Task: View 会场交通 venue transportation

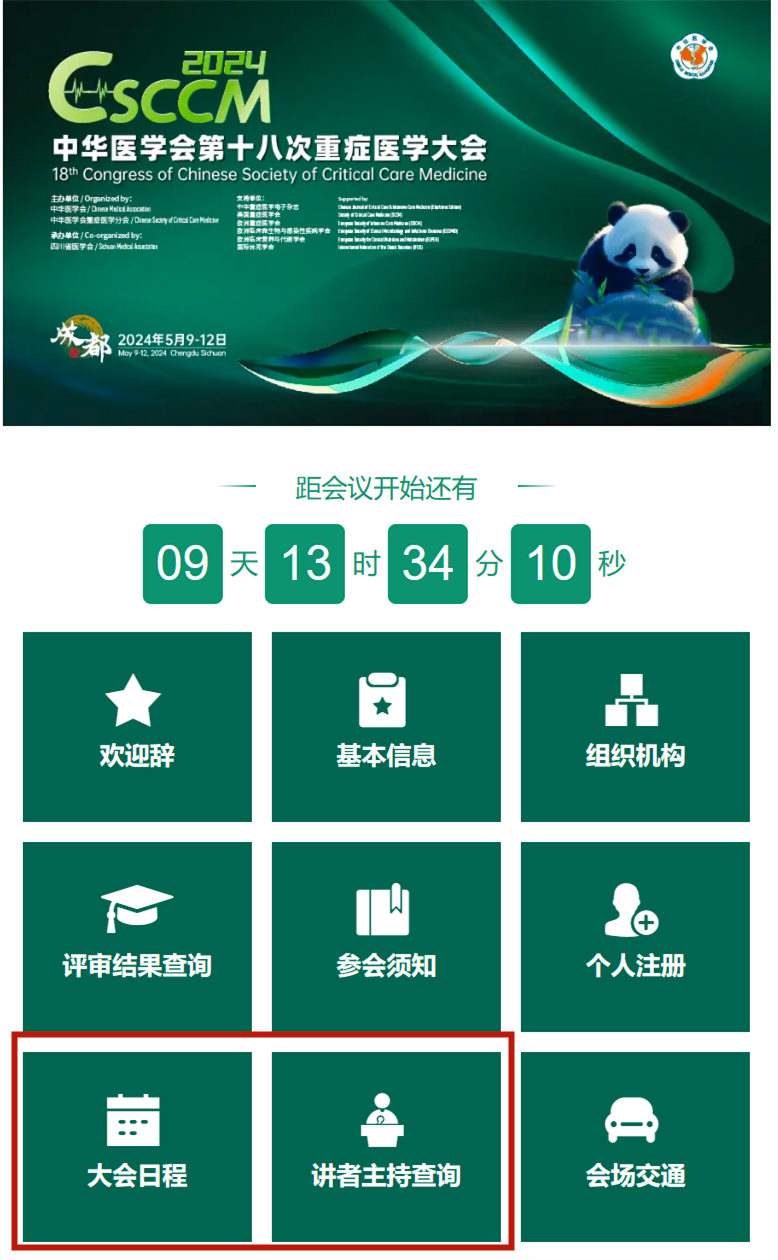Action: [635, 1146]
